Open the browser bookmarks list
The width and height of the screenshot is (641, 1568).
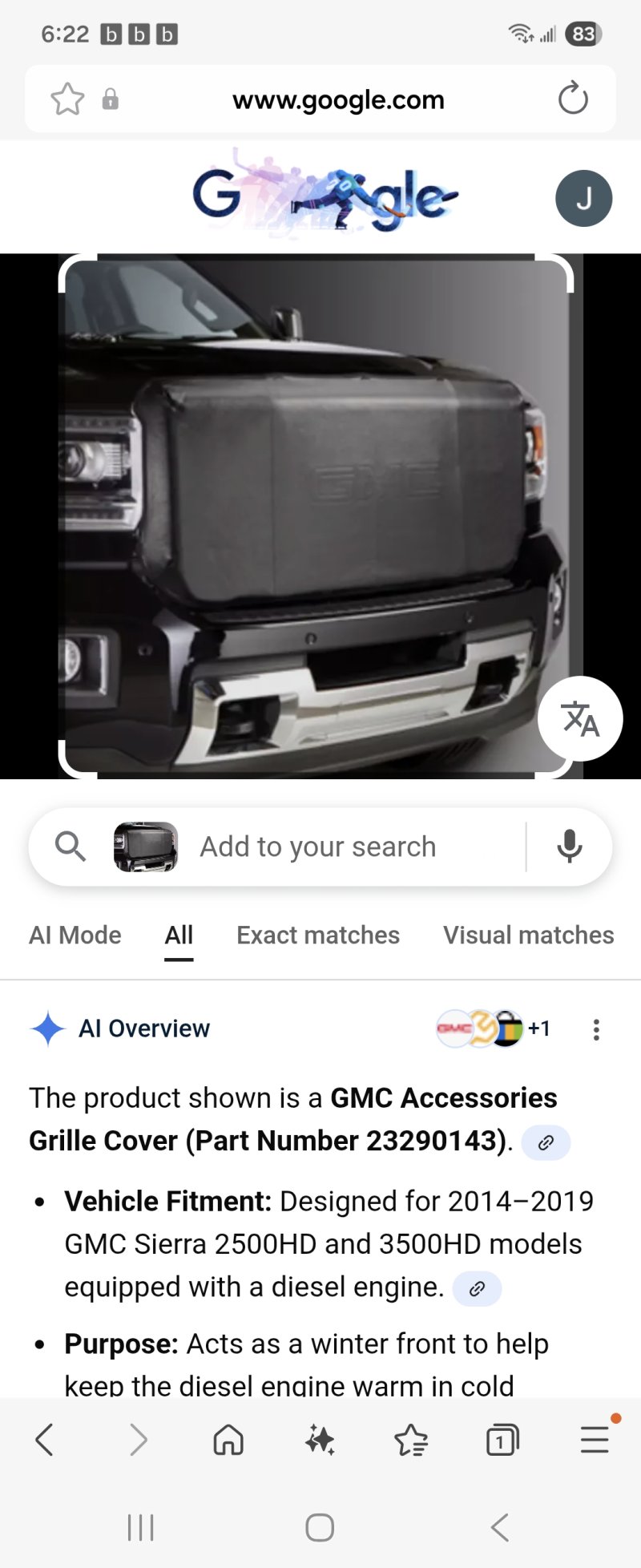[411, 1440]
